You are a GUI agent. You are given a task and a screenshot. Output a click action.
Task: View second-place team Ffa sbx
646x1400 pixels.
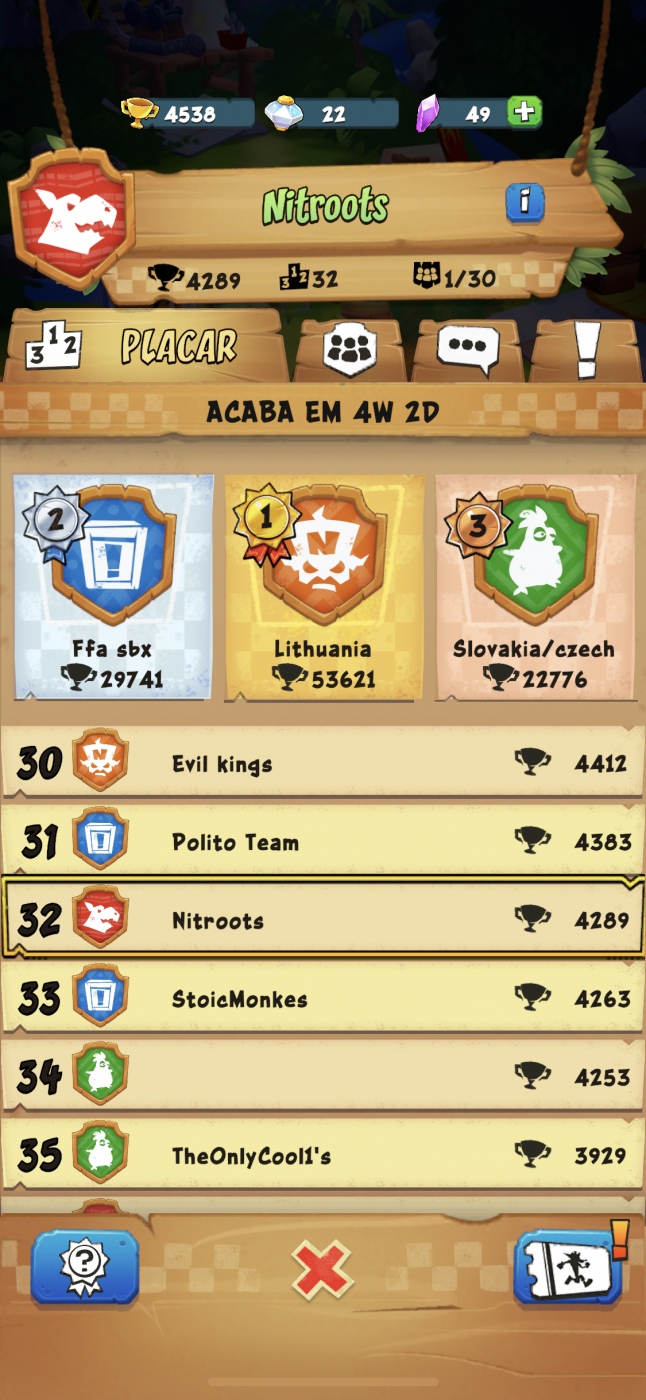[x=113, y=587]
